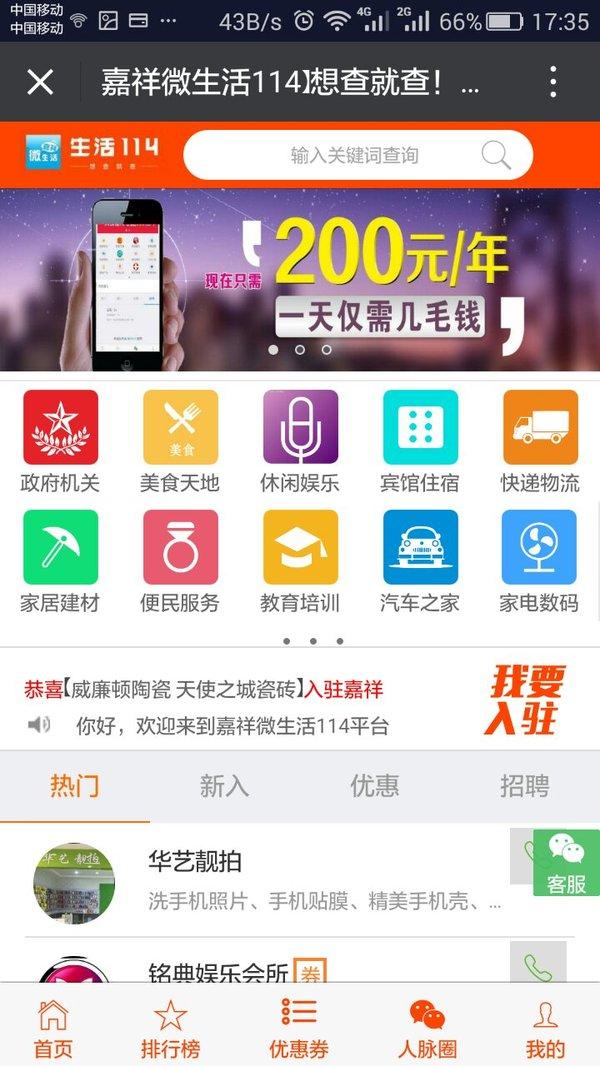Viewport: 600px width, 1066px height.
Task: Switch to the 新入 tab
Action: (x=224, y=786)
